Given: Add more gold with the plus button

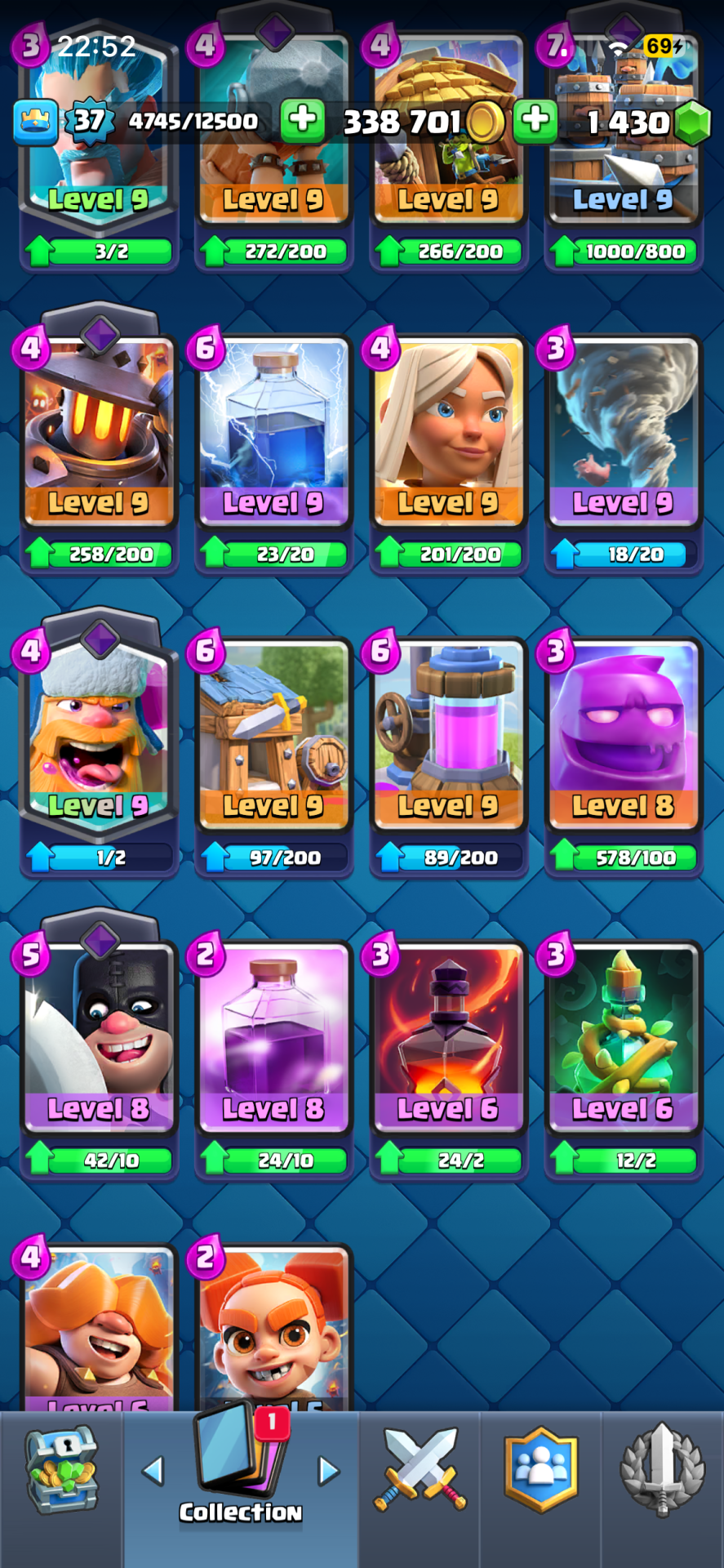Looking at the screenshot, I should 302,120.
